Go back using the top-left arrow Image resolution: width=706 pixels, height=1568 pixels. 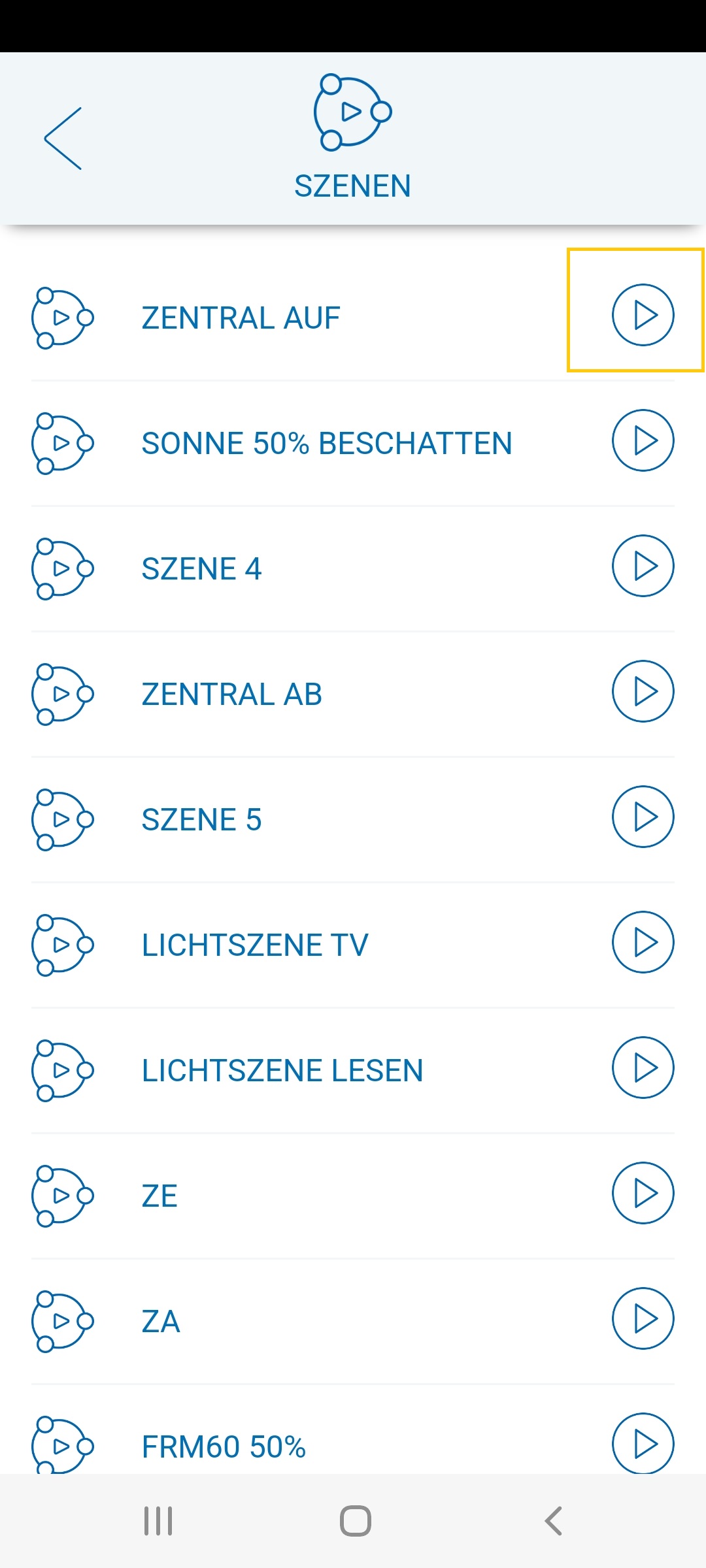(x=63, y=139)
